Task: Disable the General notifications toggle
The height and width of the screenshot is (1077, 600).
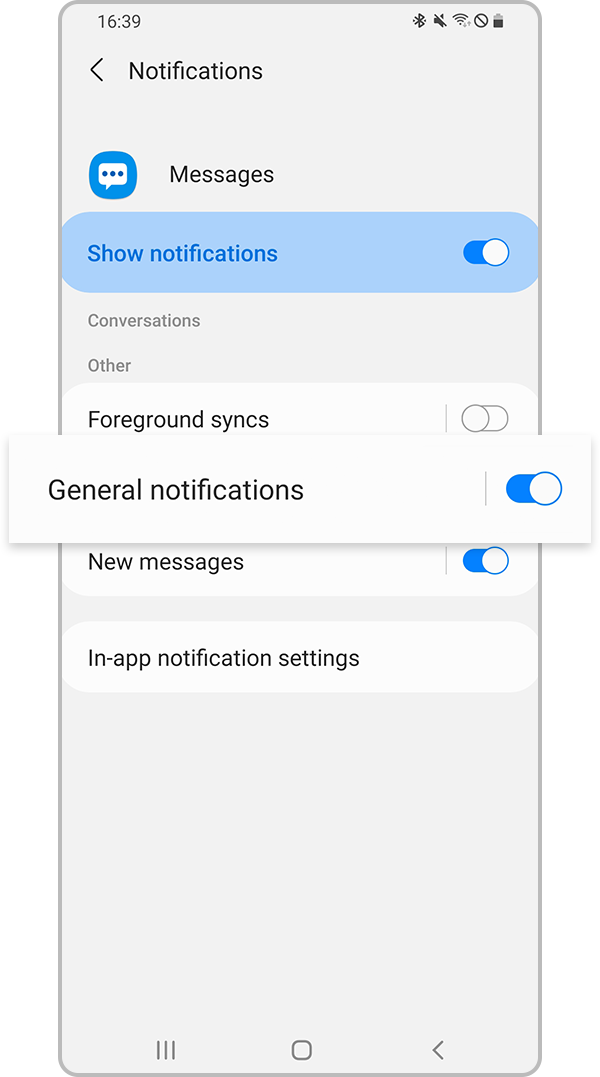Action: pos(533,489)
